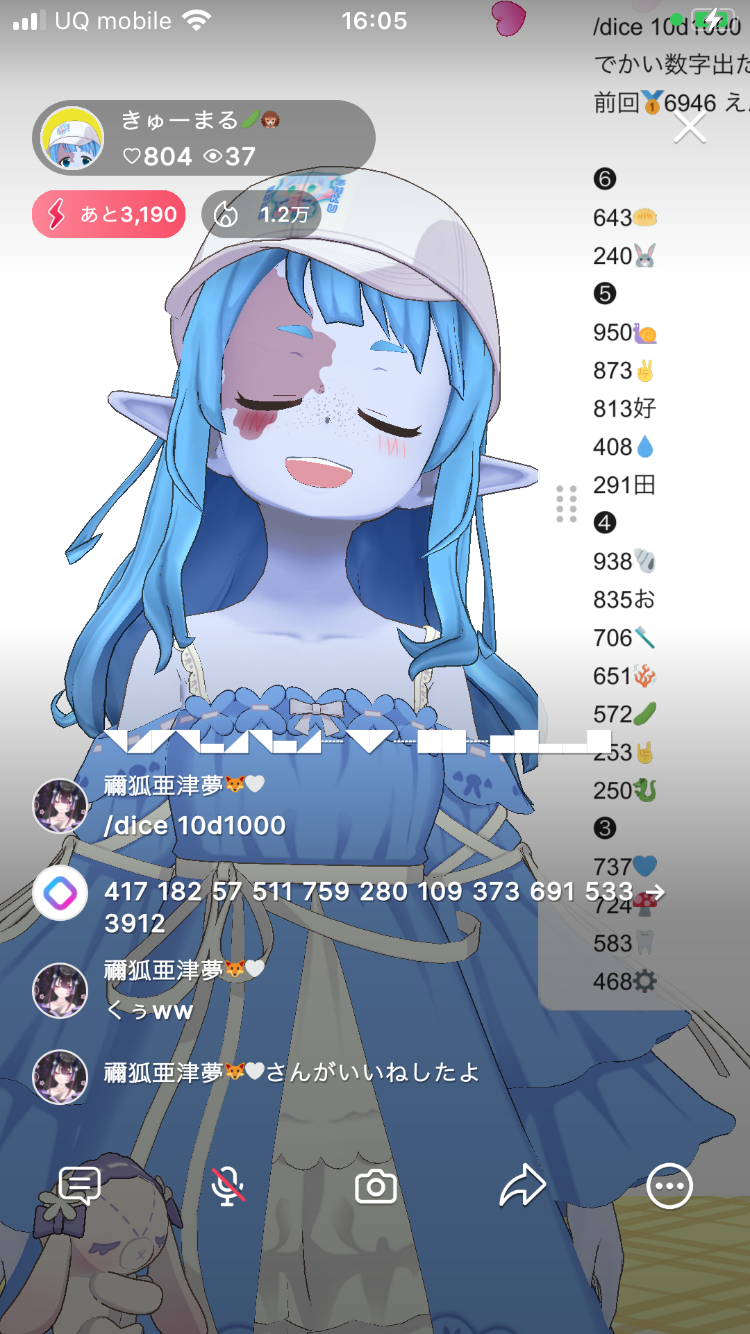Share this live stream
This screenshot has width=750, height=1334.
[522, 1187]
